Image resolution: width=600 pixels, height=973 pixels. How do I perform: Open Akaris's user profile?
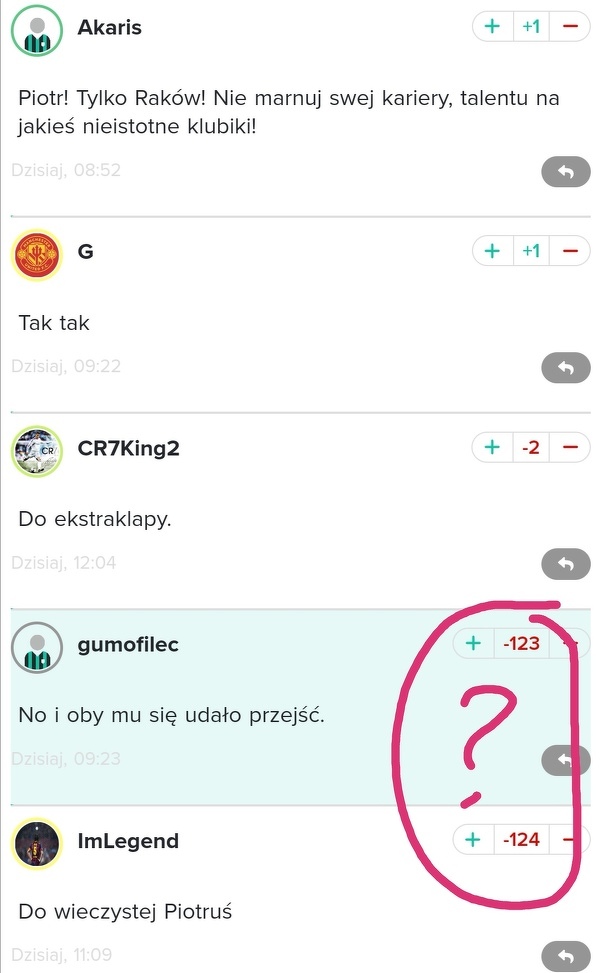coord(109,28)
